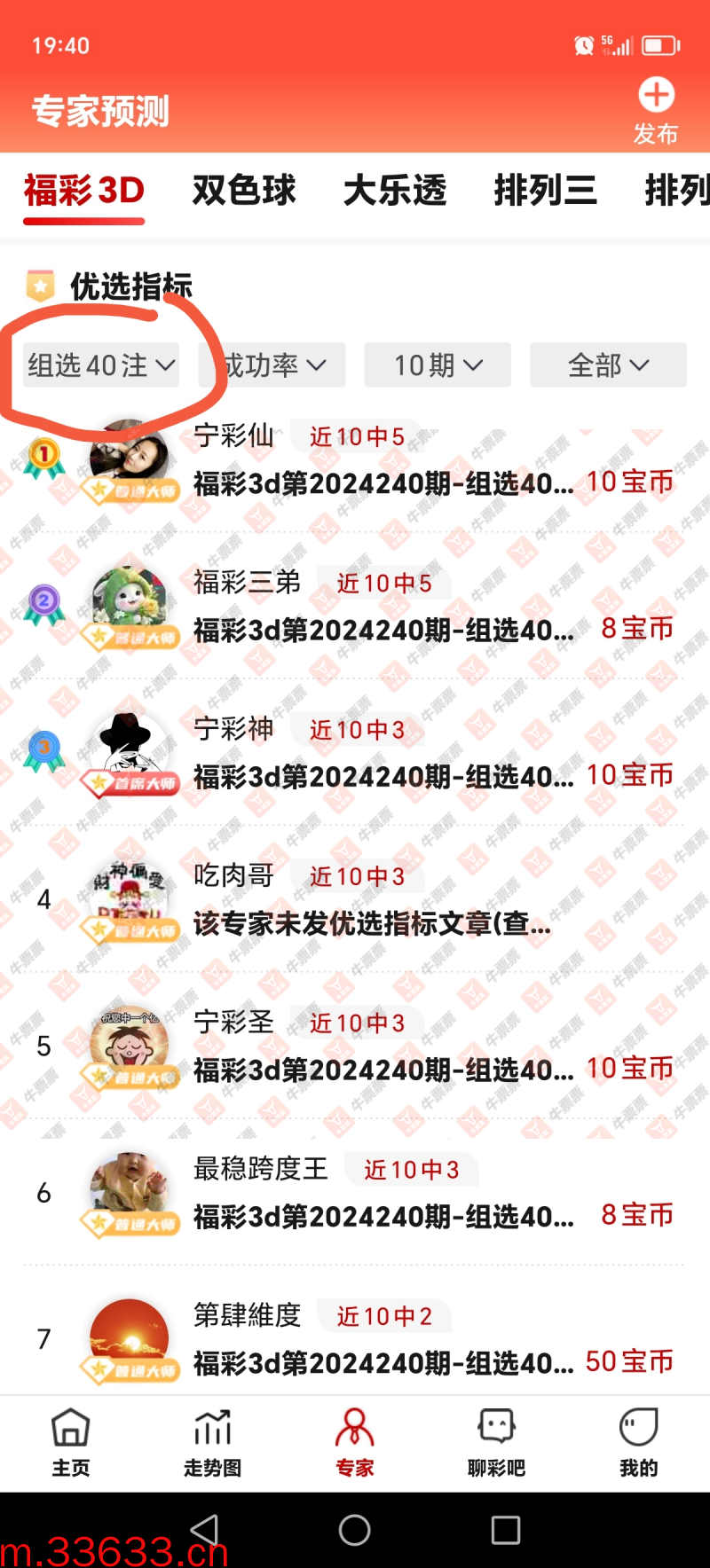Image resolution: width=710 pixels, height=1568 pixels.
Task: Expand the 组选40注 dropdown
Action: 101,365
